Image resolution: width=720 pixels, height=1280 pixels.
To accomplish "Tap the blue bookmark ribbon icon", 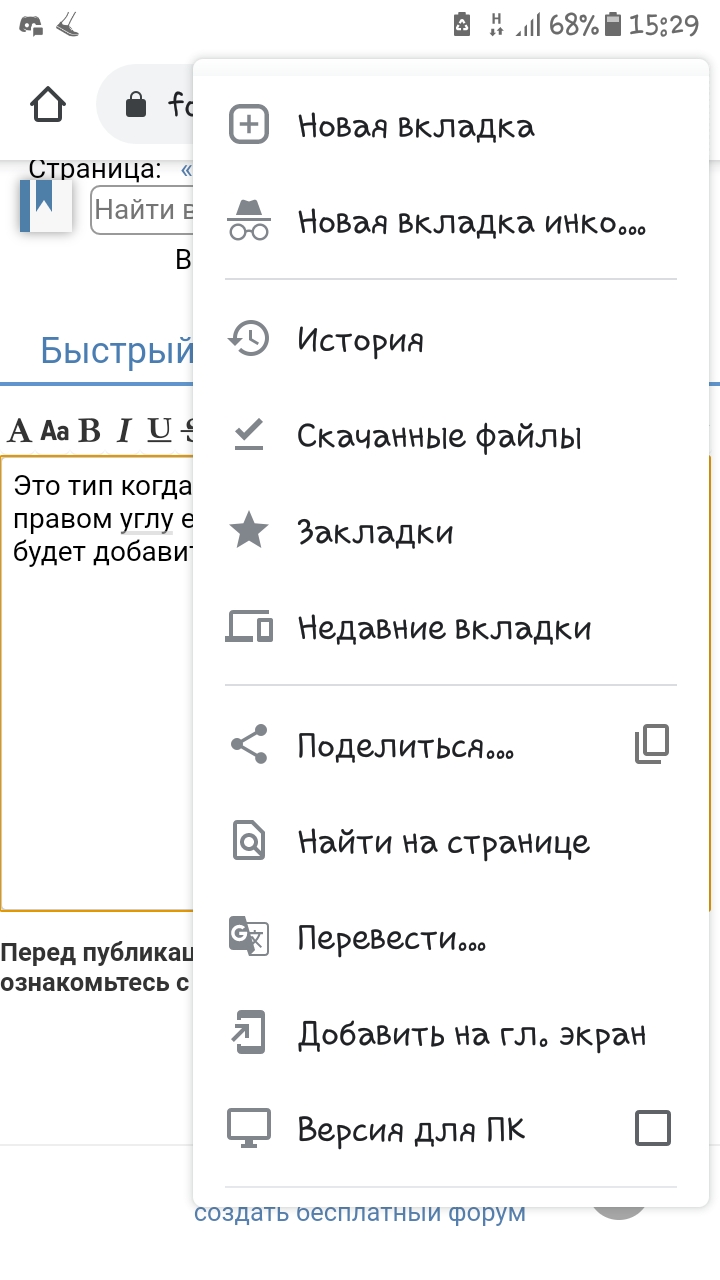I will point(44,206).
